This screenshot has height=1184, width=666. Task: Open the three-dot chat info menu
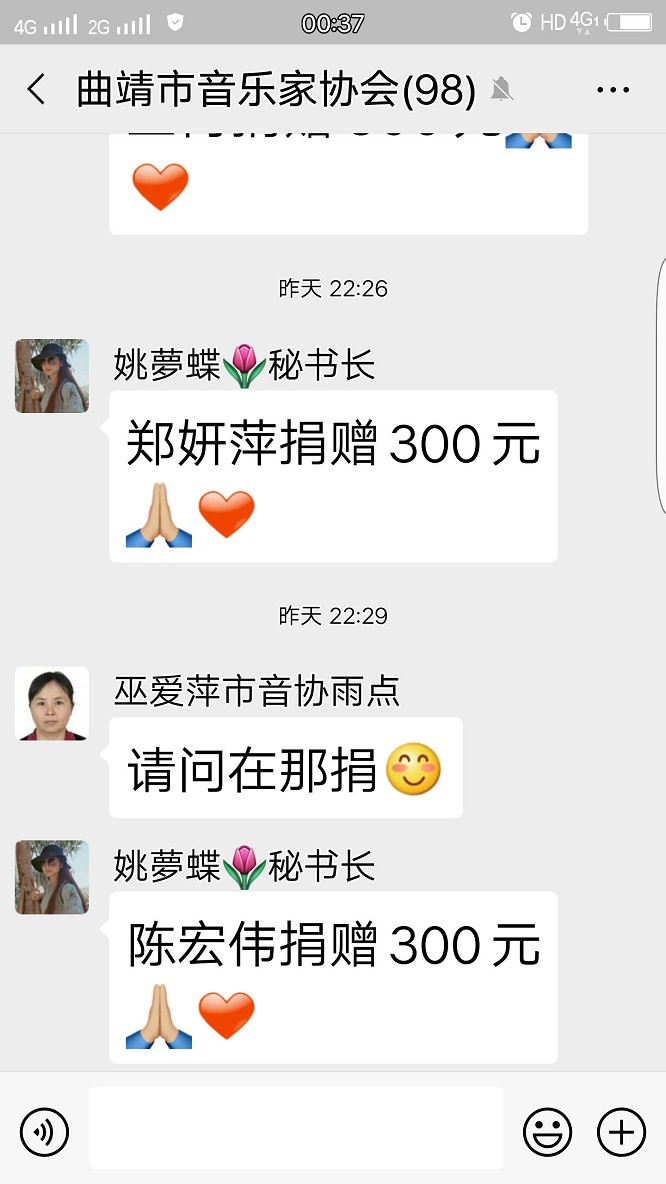click(x=613, y=91)
